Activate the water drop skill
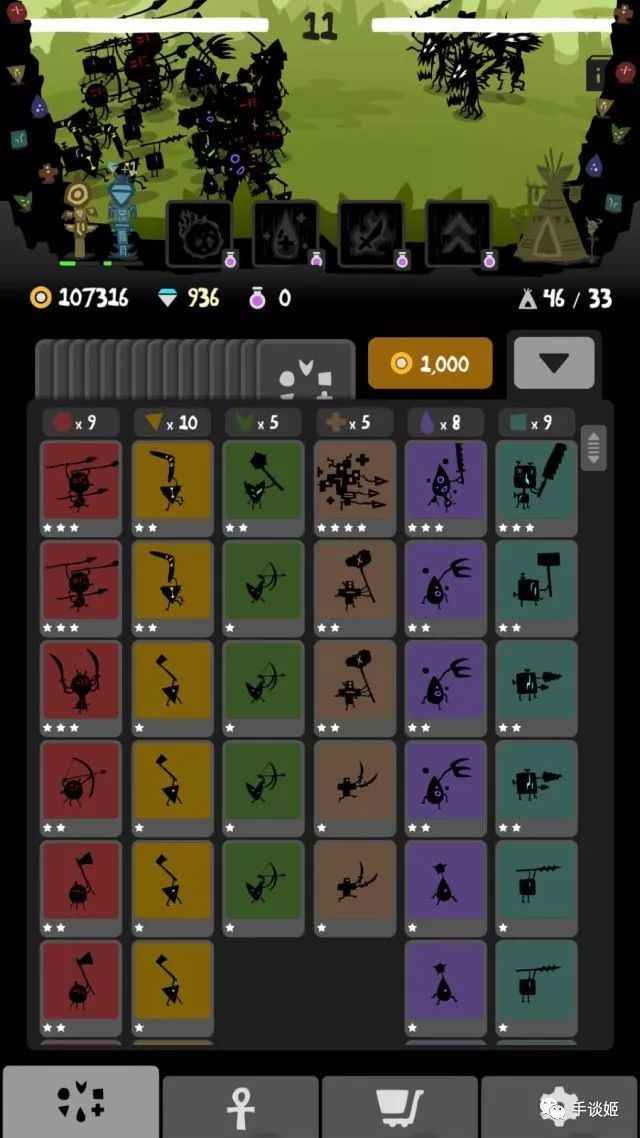Viewport: 640px width, 1138px height. (285, 234)
